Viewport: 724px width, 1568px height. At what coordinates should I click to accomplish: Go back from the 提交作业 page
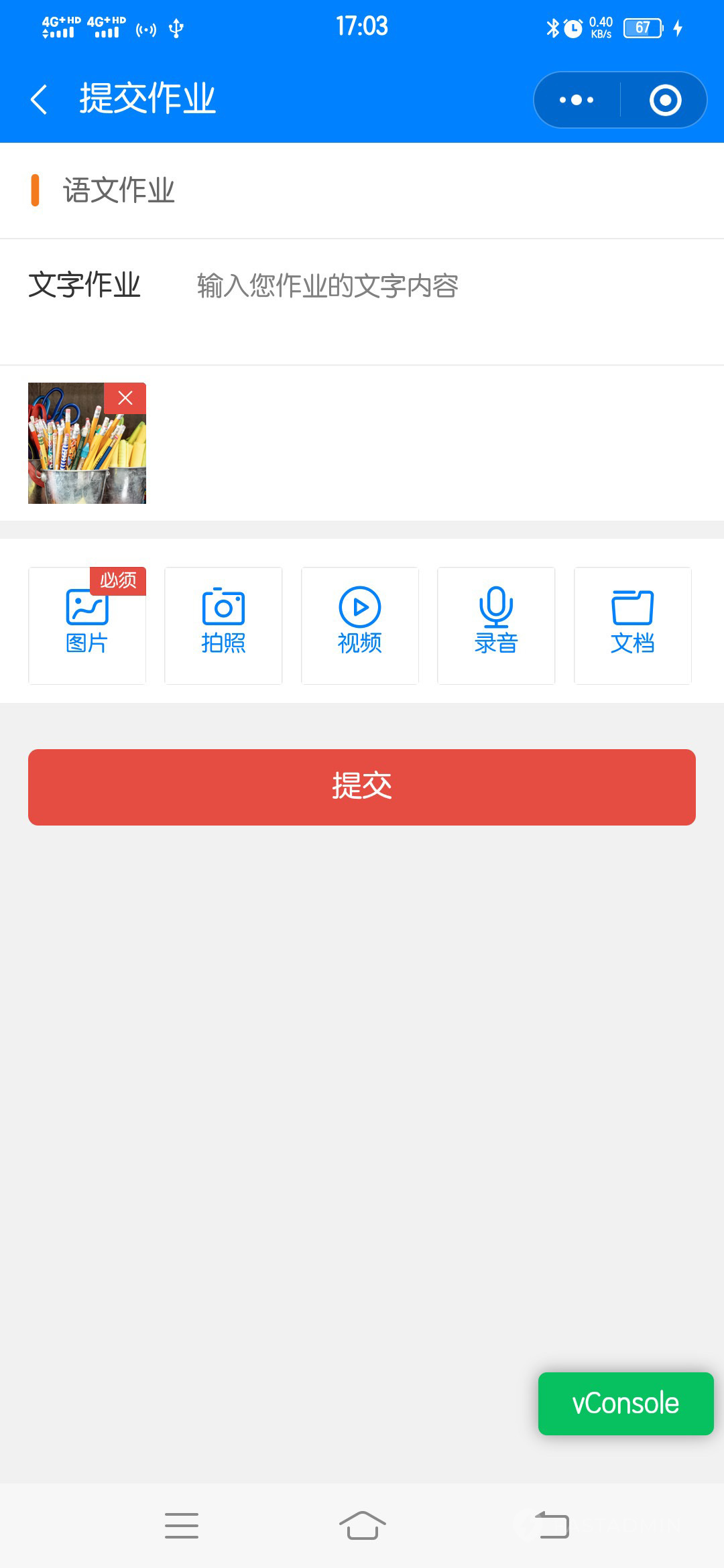[x=40, y=100]
